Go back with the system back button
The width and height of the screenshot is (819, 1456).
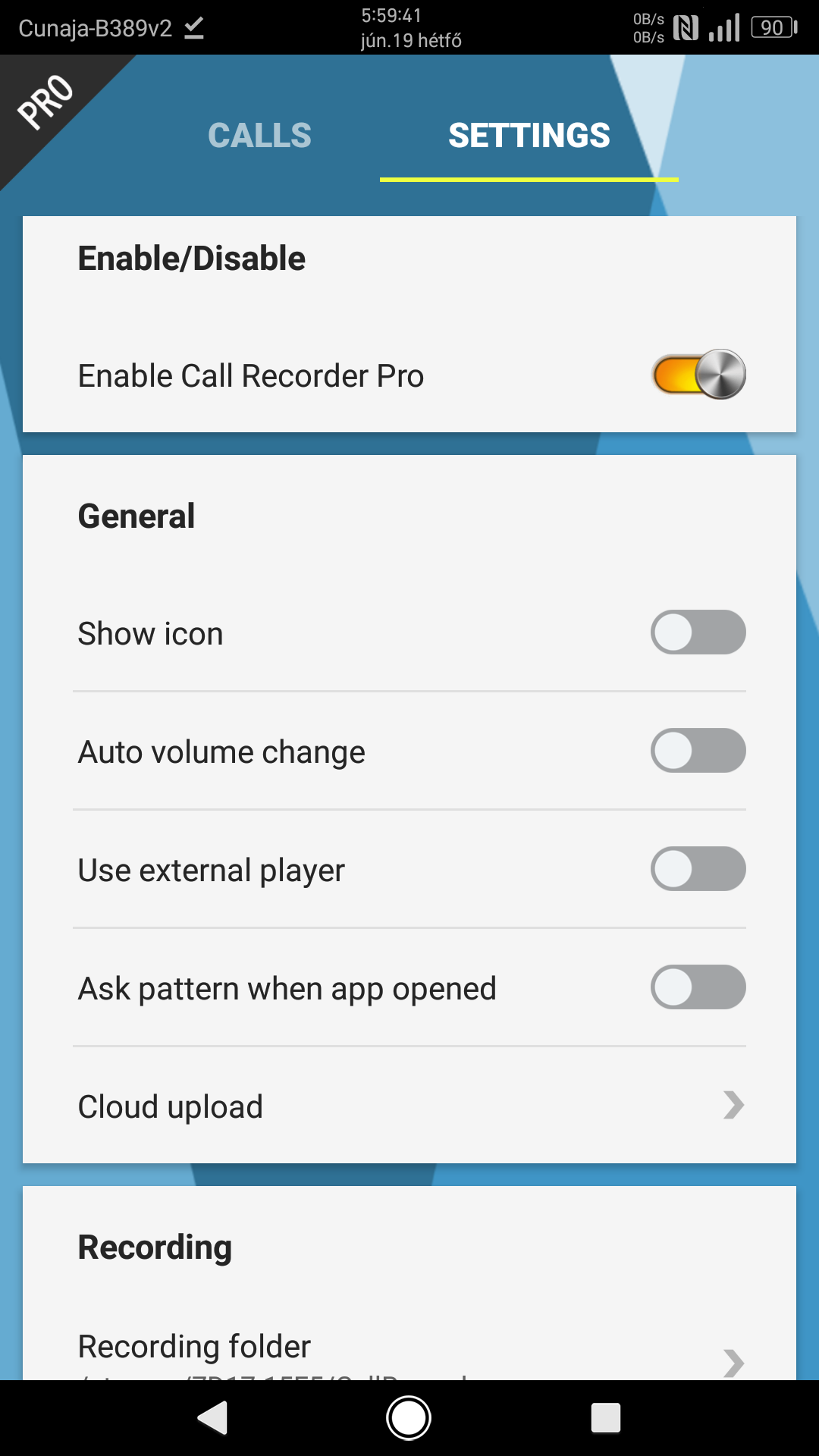[213, 1417]
